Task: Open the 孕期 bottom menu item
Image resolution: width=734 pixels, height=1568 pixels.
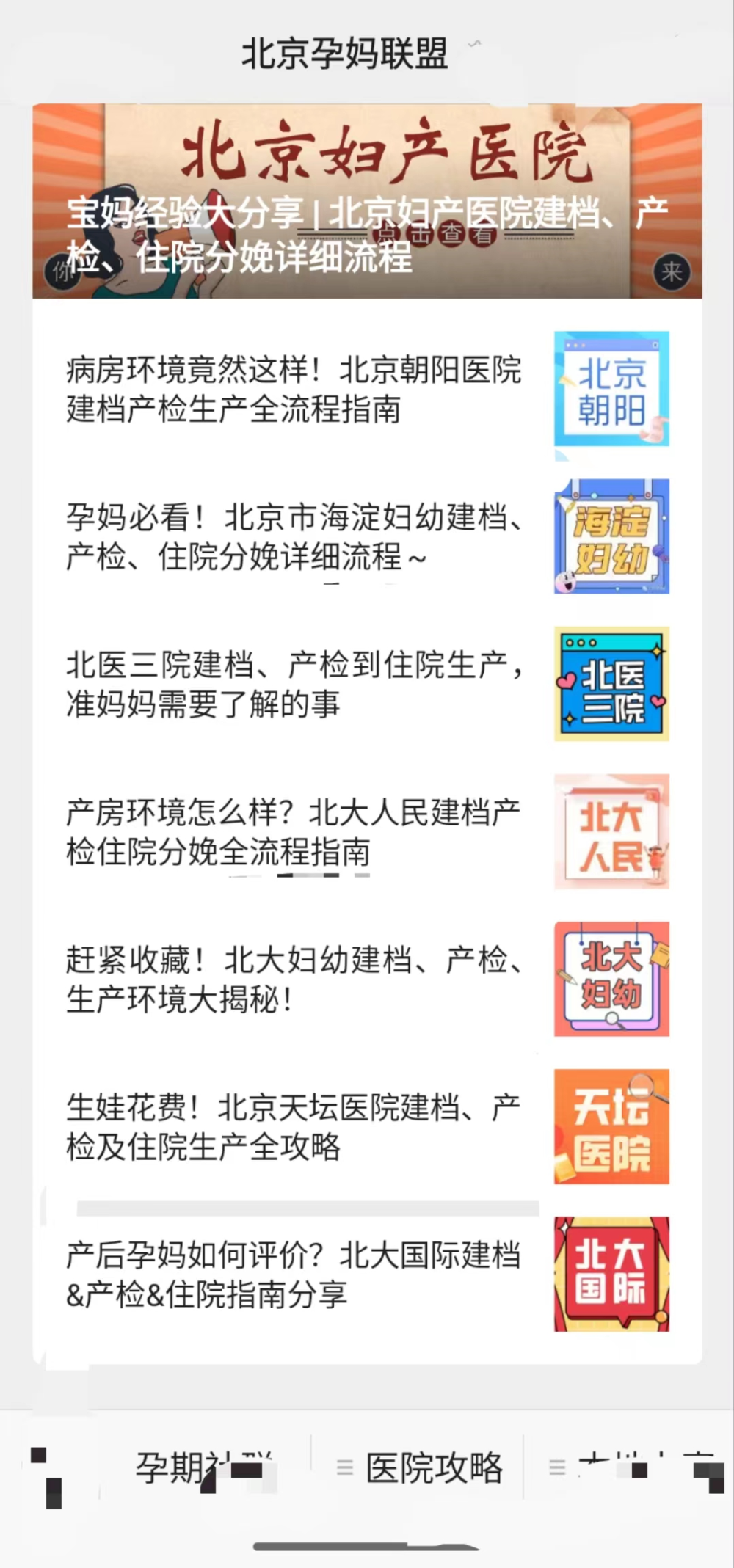Action: (x=206, y=1467)
